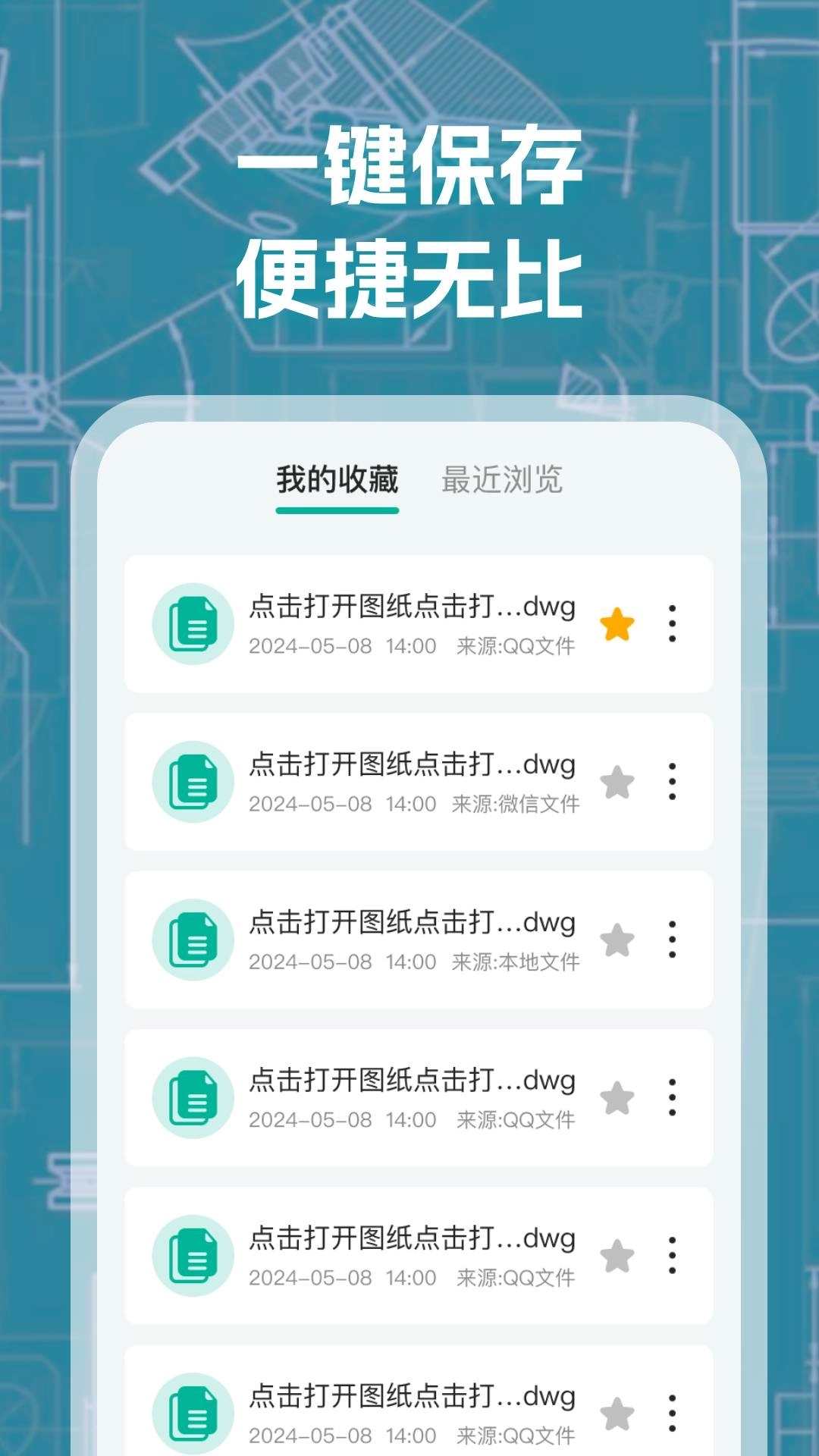
Task: Click the file icon of the 微信文件 drawing
Action: coord(192,781)
